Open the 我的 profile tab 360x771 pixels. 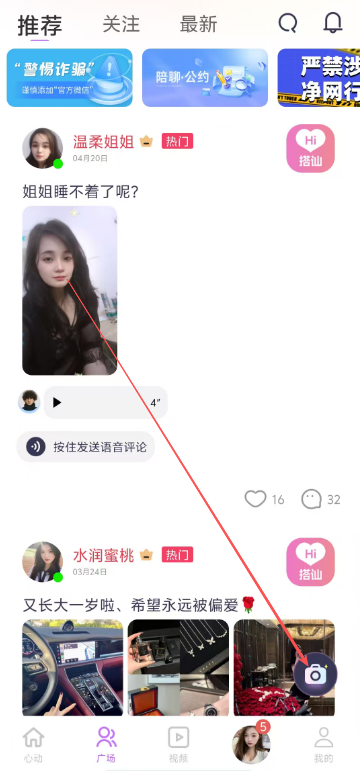pyautogui.click(x=324, y=744)
